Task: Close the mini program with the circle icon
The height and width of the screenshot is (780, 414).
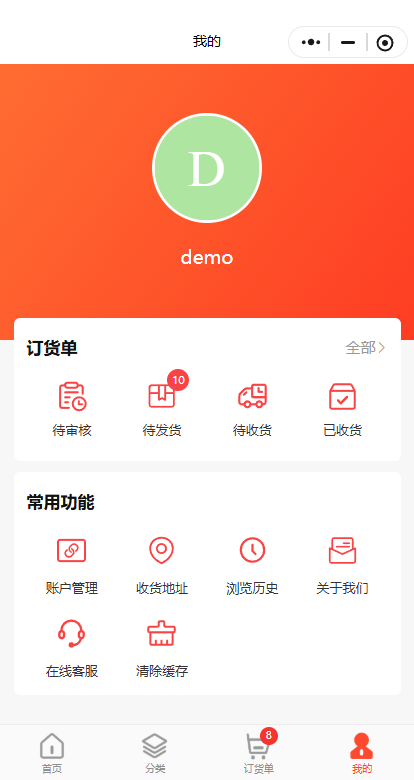Action: (385, 43)
